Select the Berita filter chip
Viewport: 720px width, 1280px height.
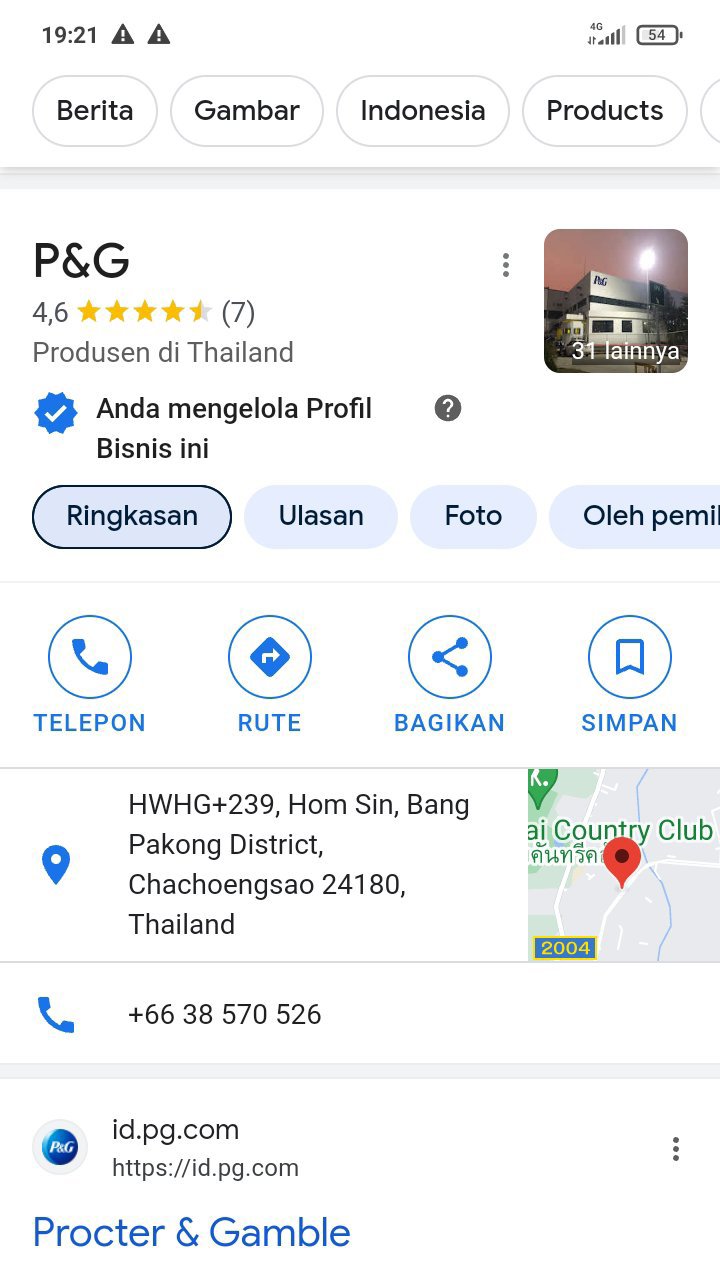95,111
